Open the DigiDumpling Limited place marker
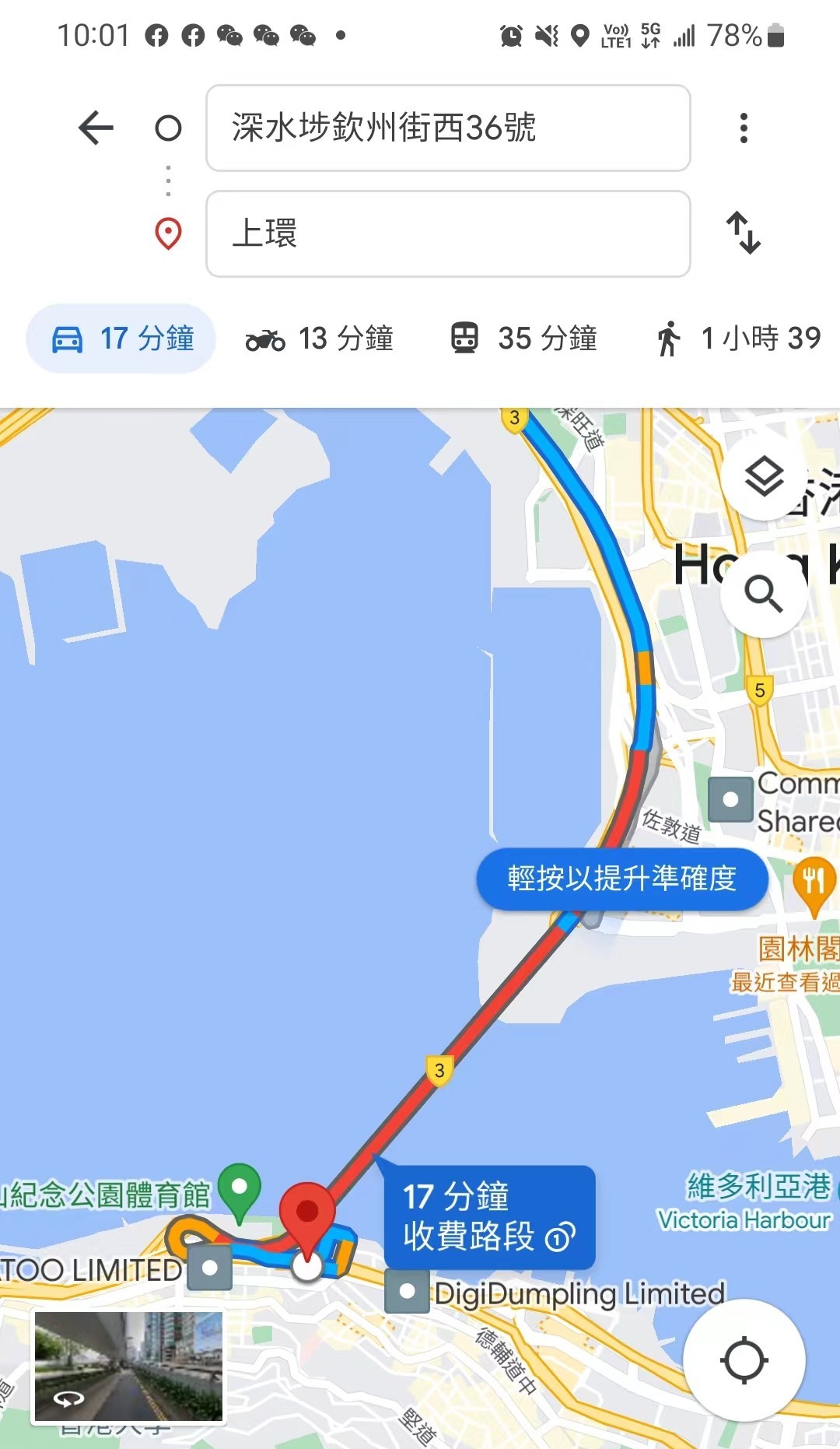The width and height of the screenshot is (840, 1449). tap(407, 1292)
